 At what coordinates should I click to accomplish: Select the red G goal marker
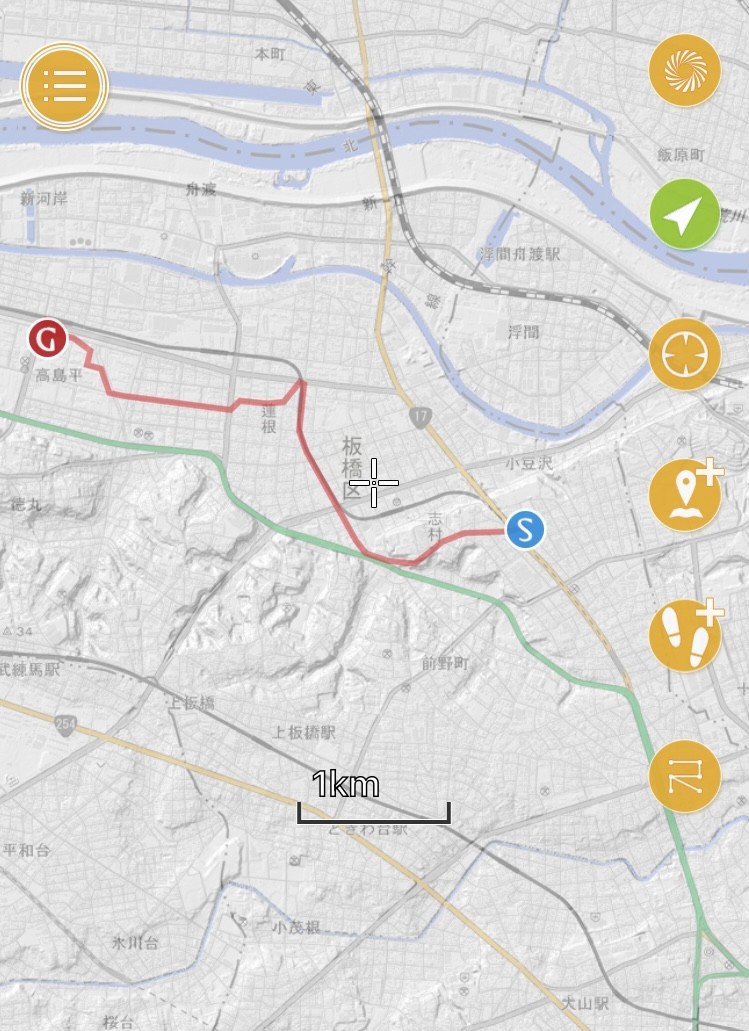click(46, 340)
